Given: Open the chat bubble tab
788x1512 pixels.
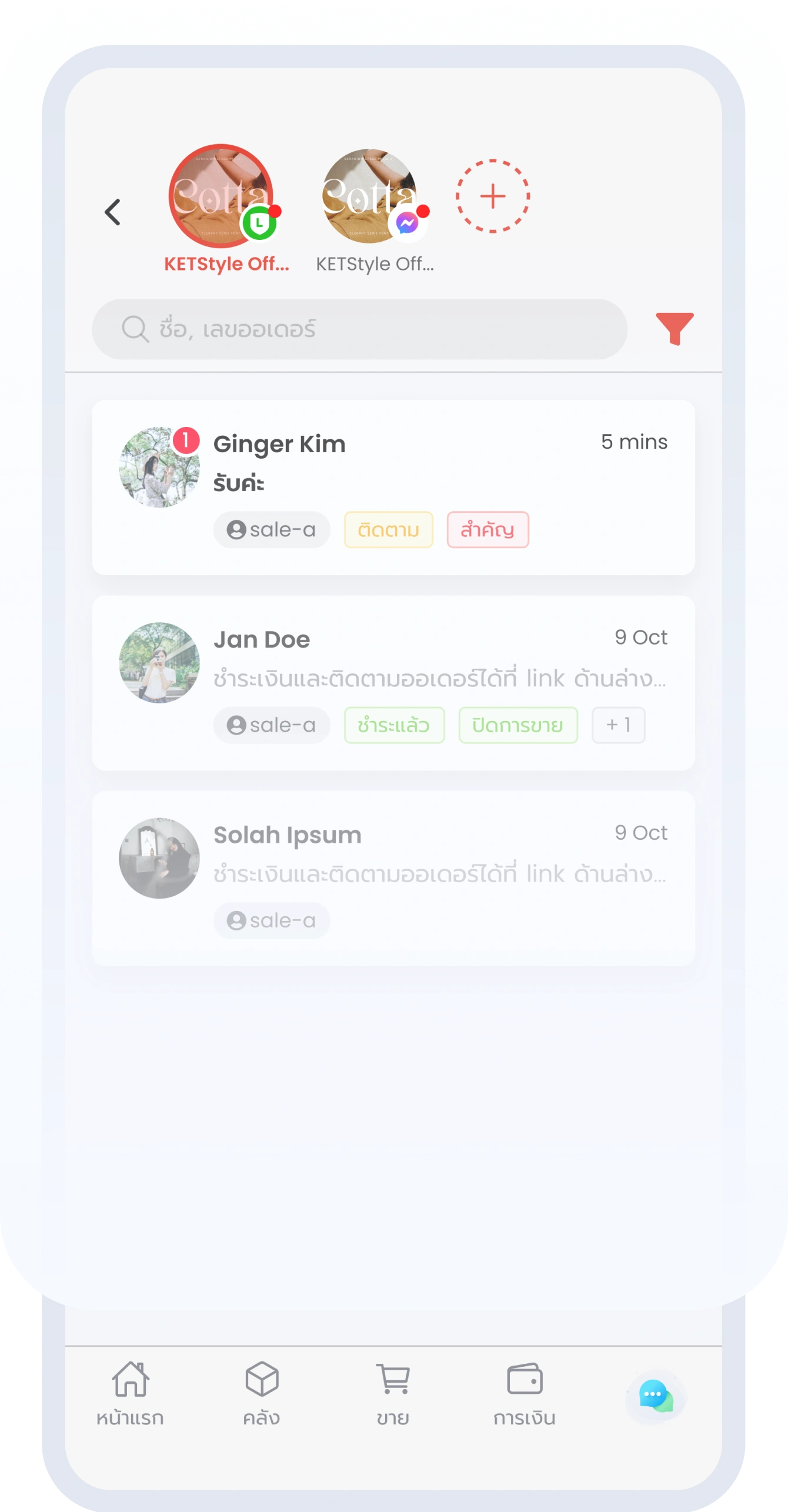Looking at the screenshot, I should pyautogui.click(x=656, y=1396).
